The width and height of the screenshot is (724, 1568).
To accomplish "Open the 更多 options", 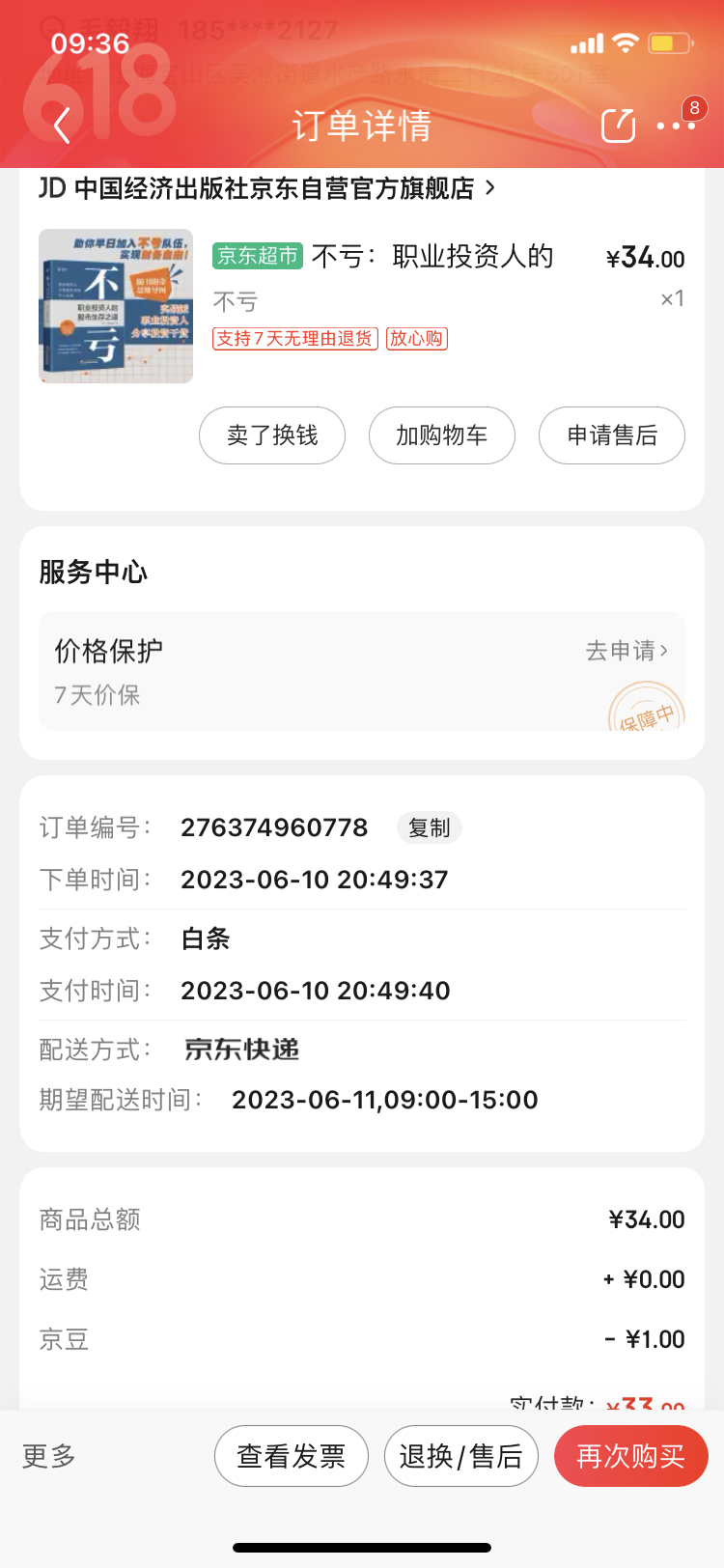I will coord(49,1456).
